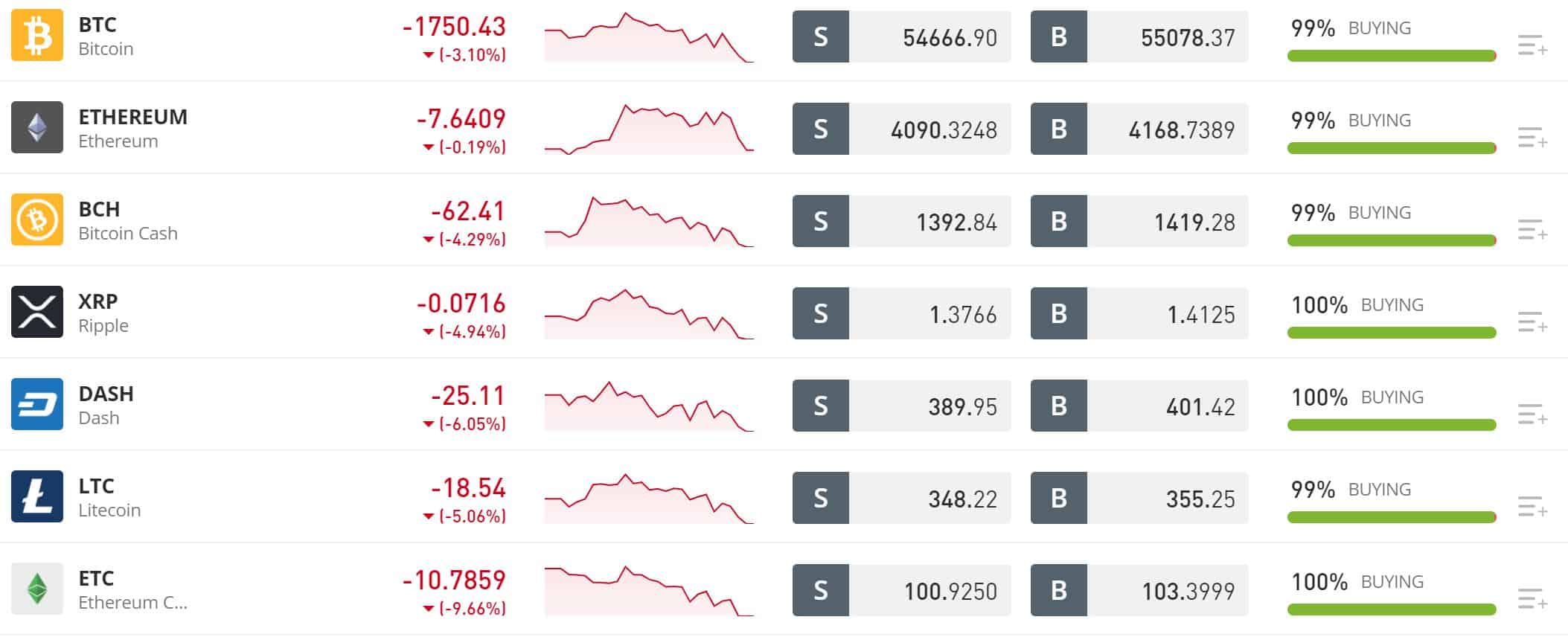Image resolution: width=1568 pixels, height=643 pixels.
Task: Open the Litecoin row
Action: (x=109, y=497)
